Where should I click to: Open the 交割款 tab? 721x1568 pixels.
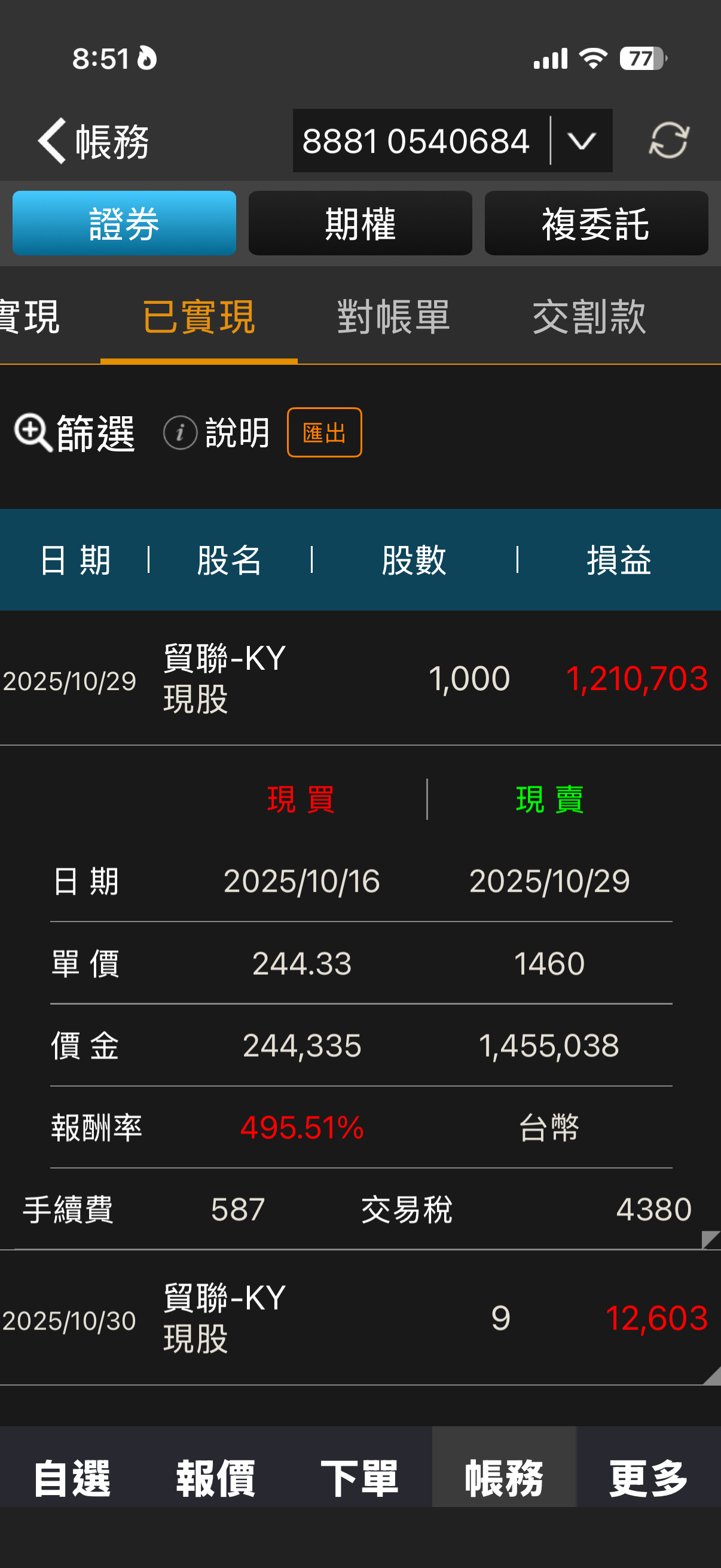[x=588, y=316]
